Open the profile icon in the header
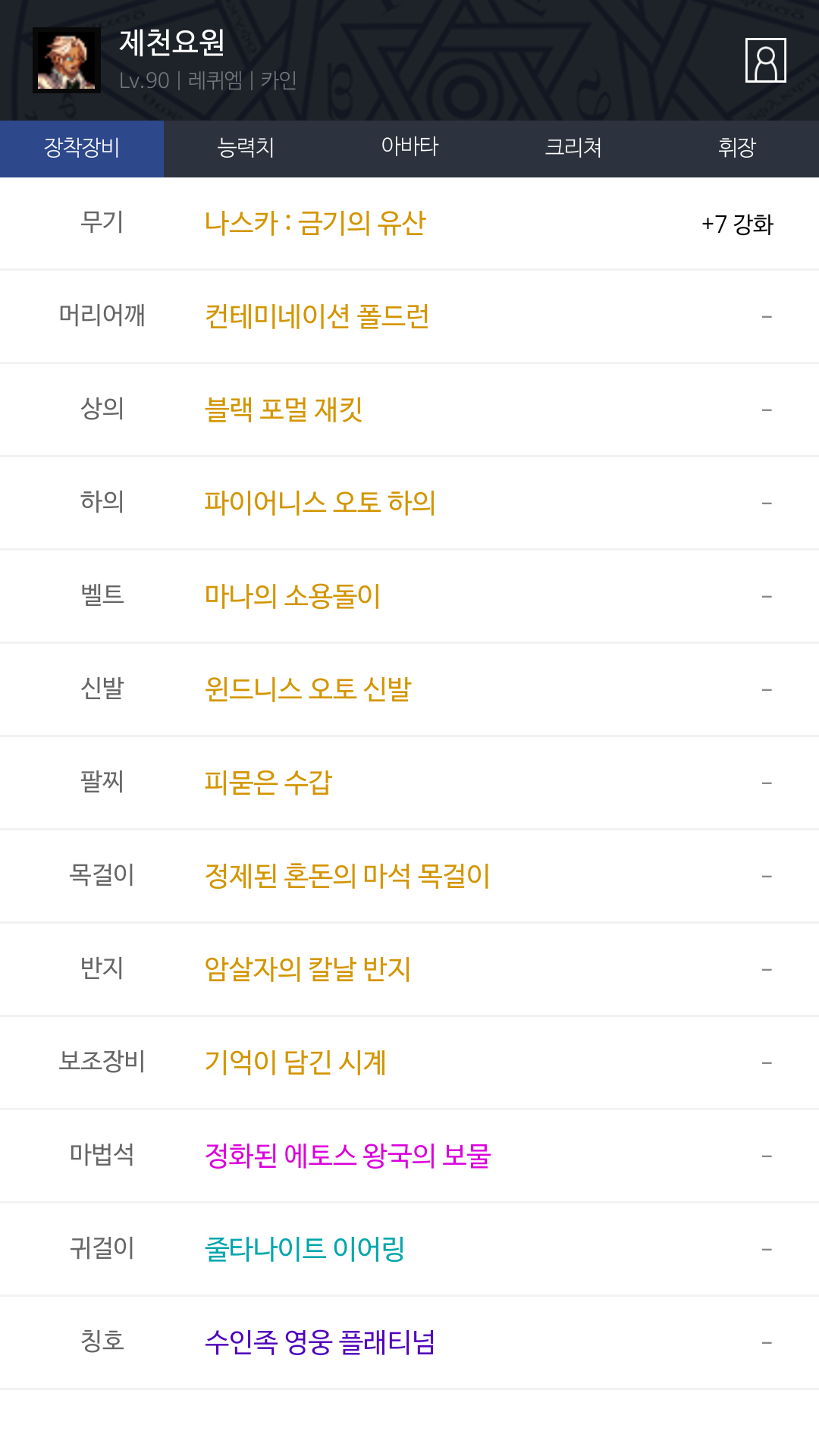Image resolution: width=819 pixels, height=1456 pixels. [x=765, y=60]
